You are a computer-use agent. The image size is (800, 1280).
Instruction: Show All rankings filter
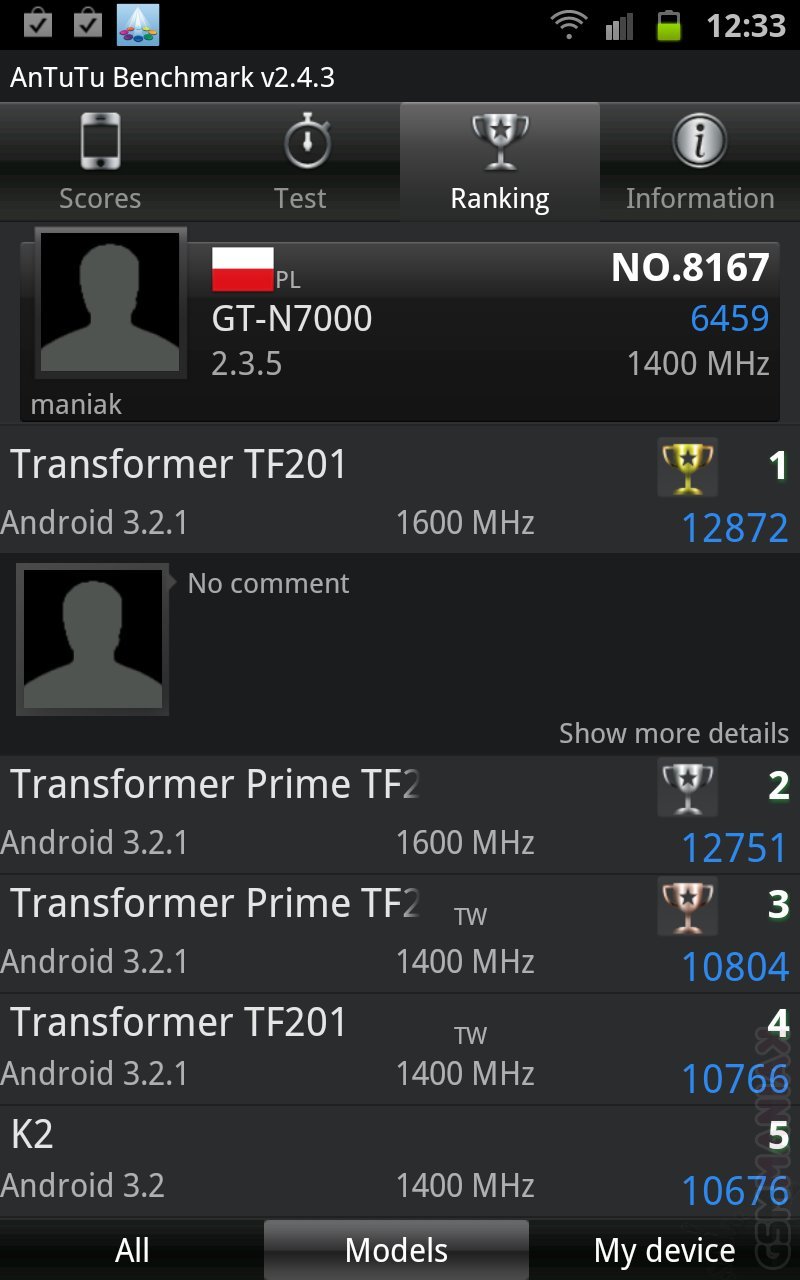tap(132, 1250)
